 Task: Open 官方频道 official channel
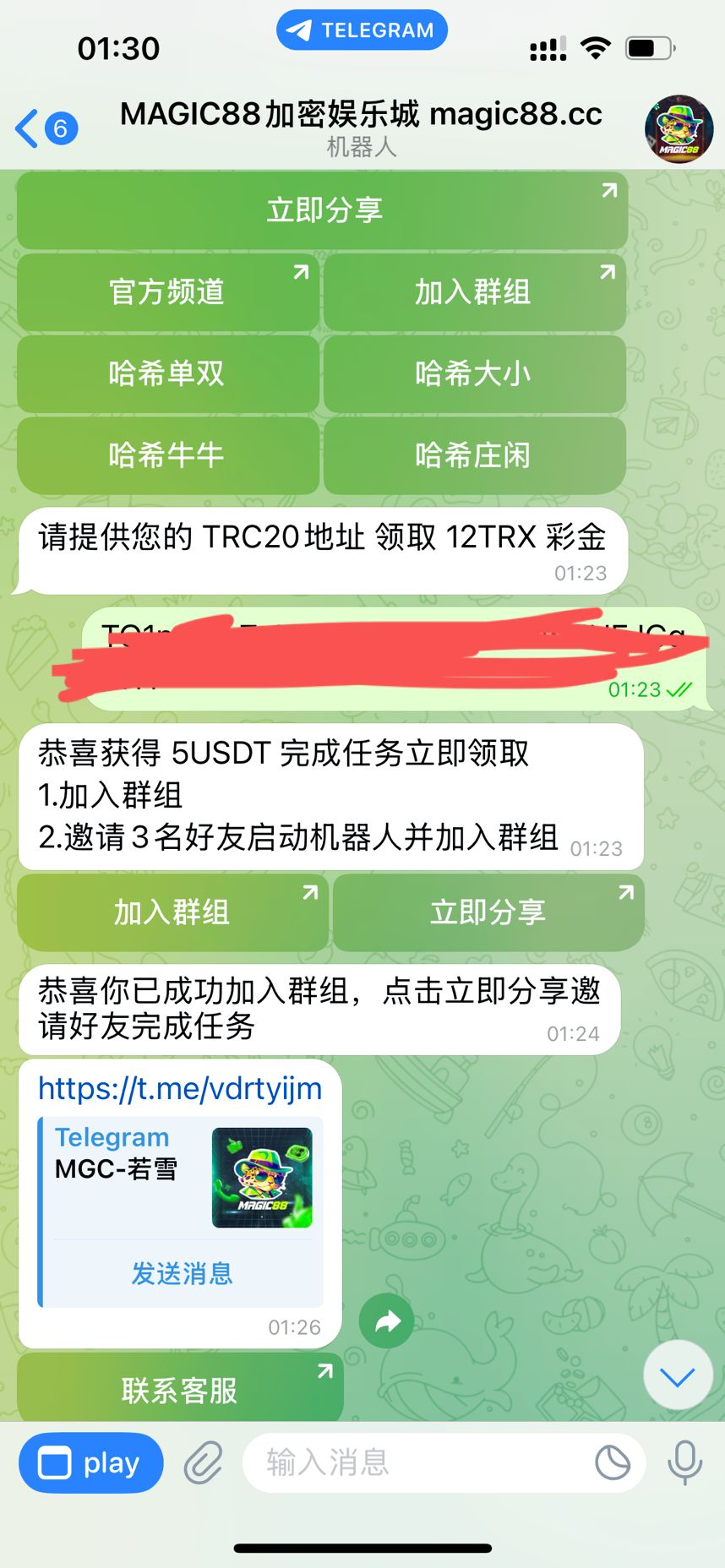167,292
